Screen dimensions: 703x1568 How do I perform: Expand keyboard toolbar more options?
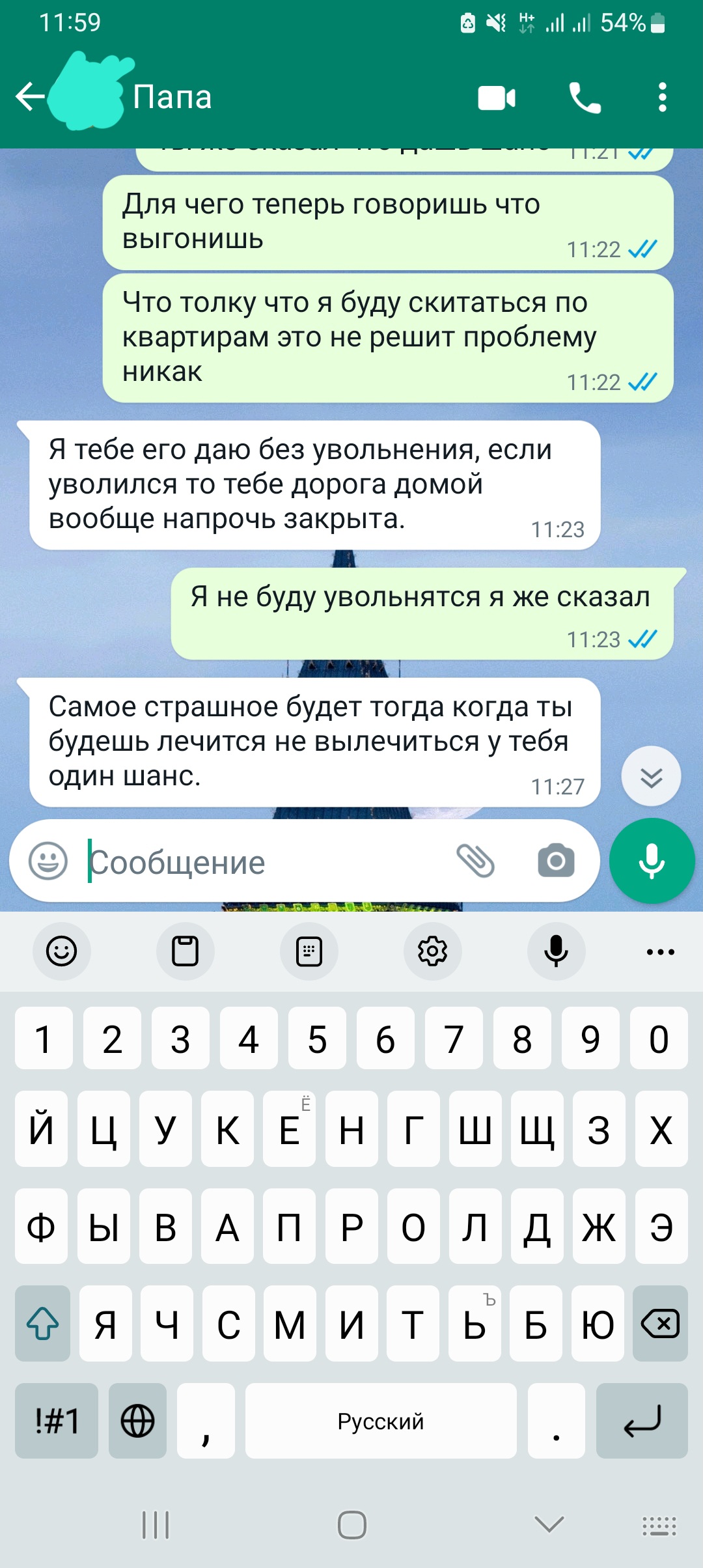[660, 951]
